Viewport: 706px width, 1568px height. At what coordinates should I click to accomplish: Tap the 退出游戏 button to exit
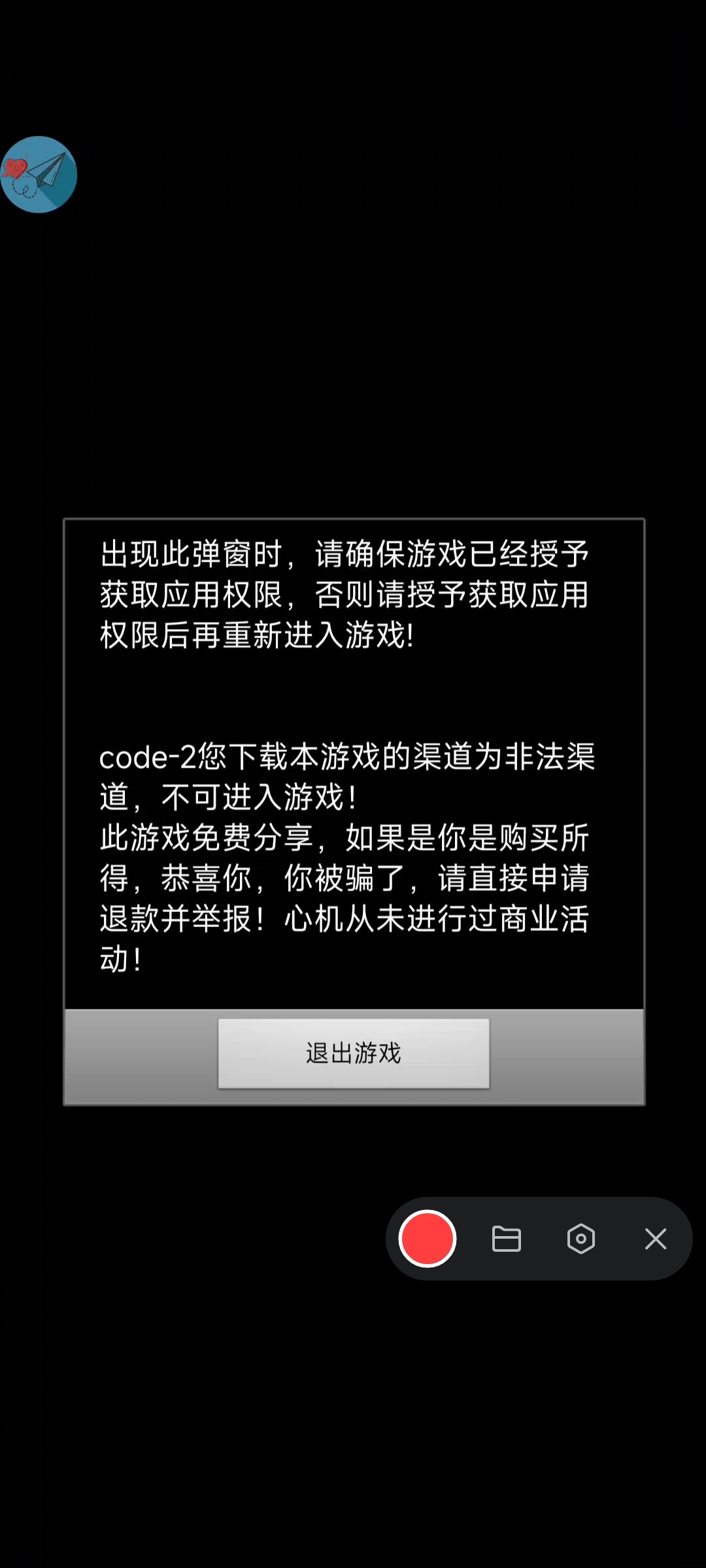pos(354,1053)
